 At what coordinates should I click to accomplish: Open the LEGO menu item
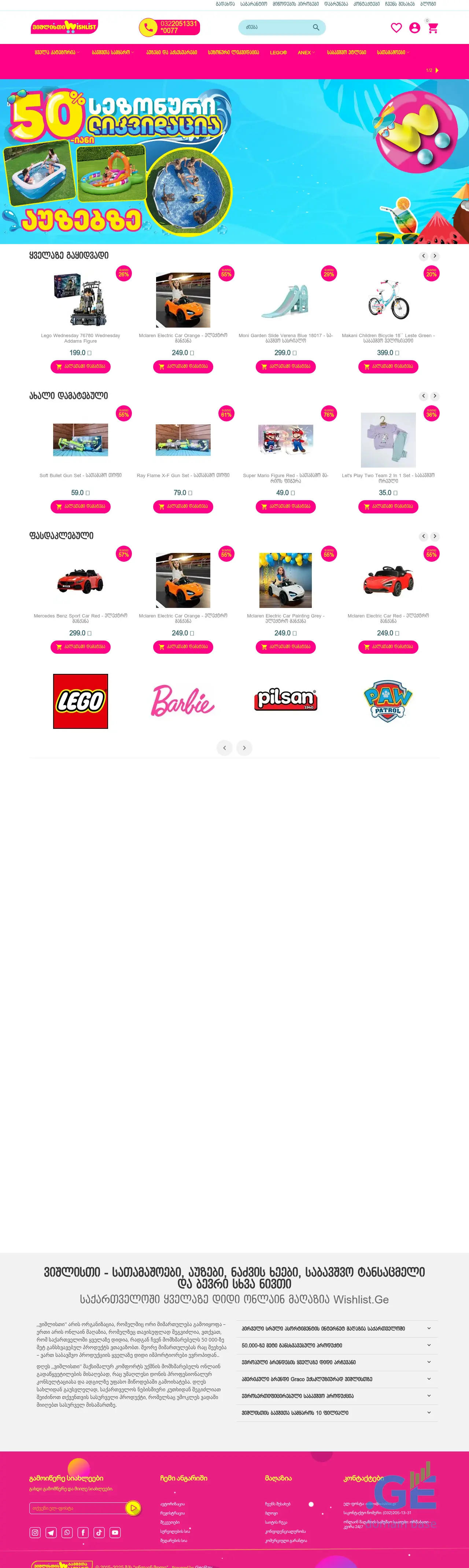point(278,53)
